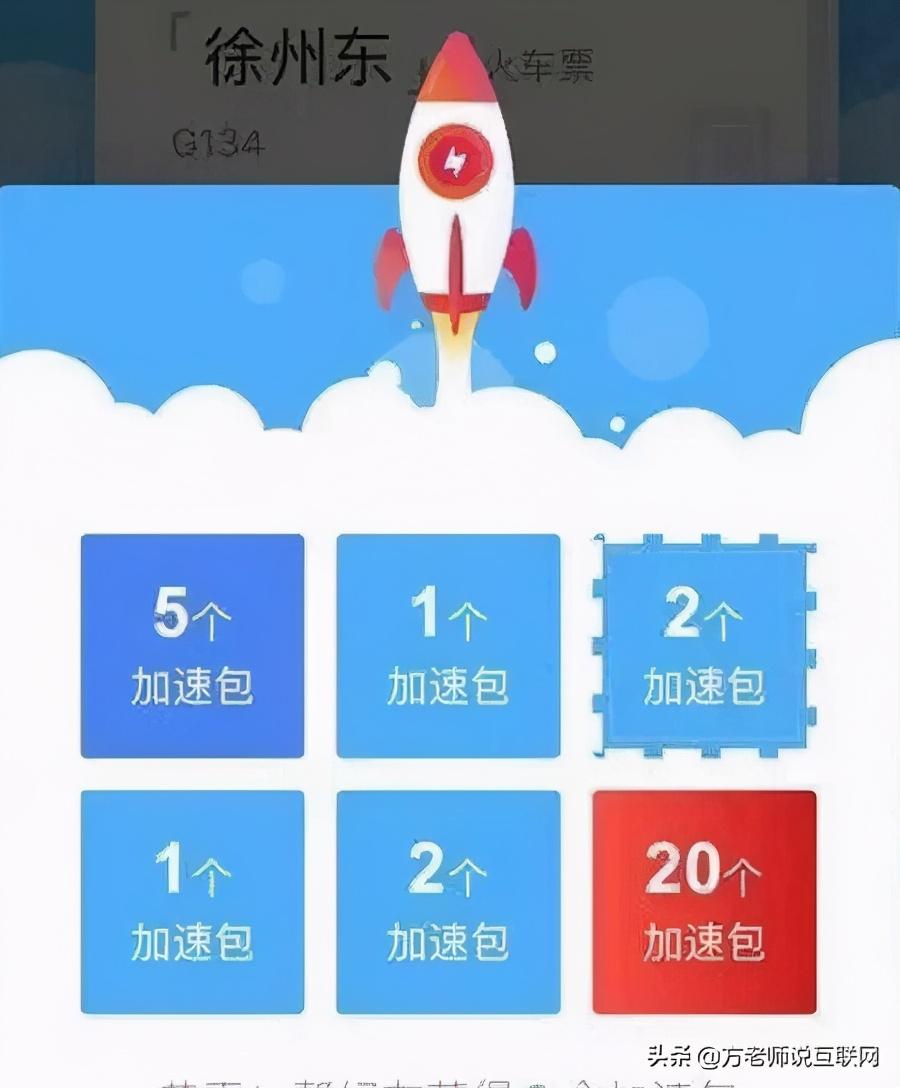This screenshot has width=900, height=1088.
Task: Choose the dashed-border 2个加速包 tile
Action: pyautogui.click(x=704, y=646)
